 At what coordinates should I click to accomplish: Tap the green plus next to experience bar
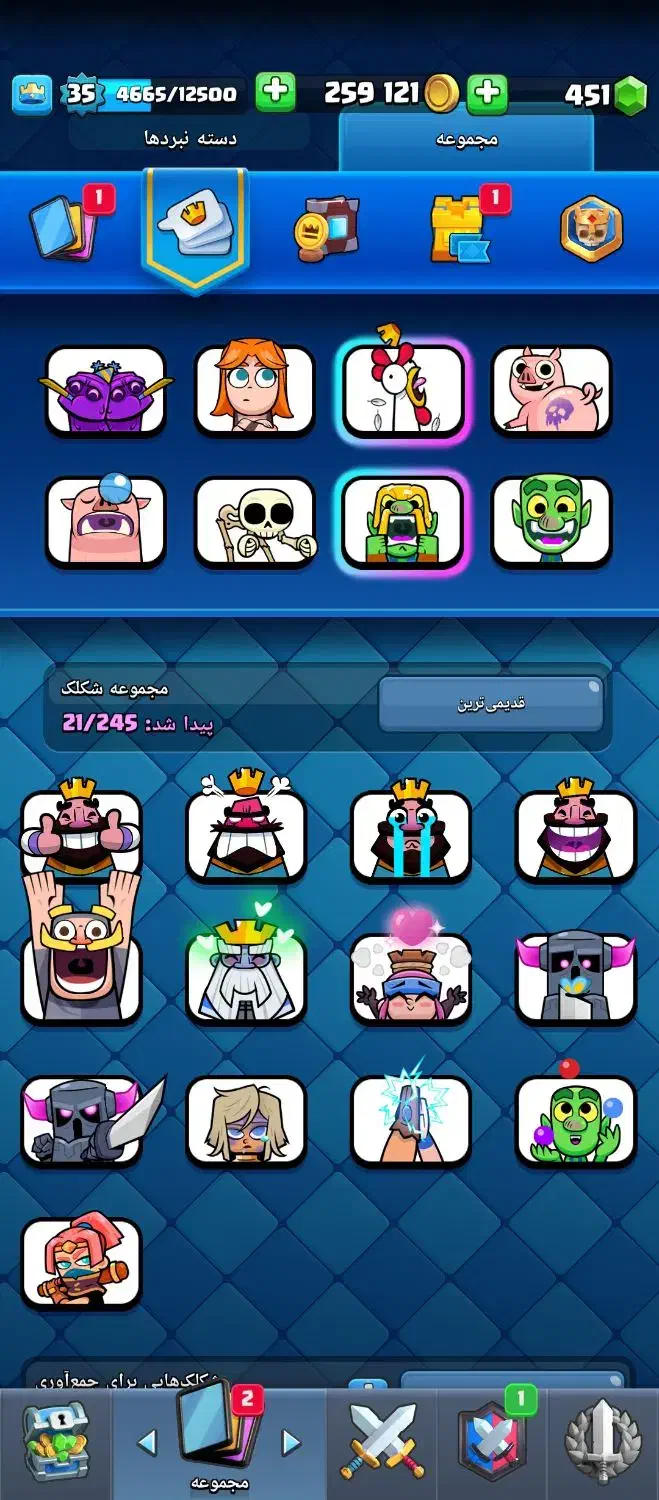tap(276, 93)
